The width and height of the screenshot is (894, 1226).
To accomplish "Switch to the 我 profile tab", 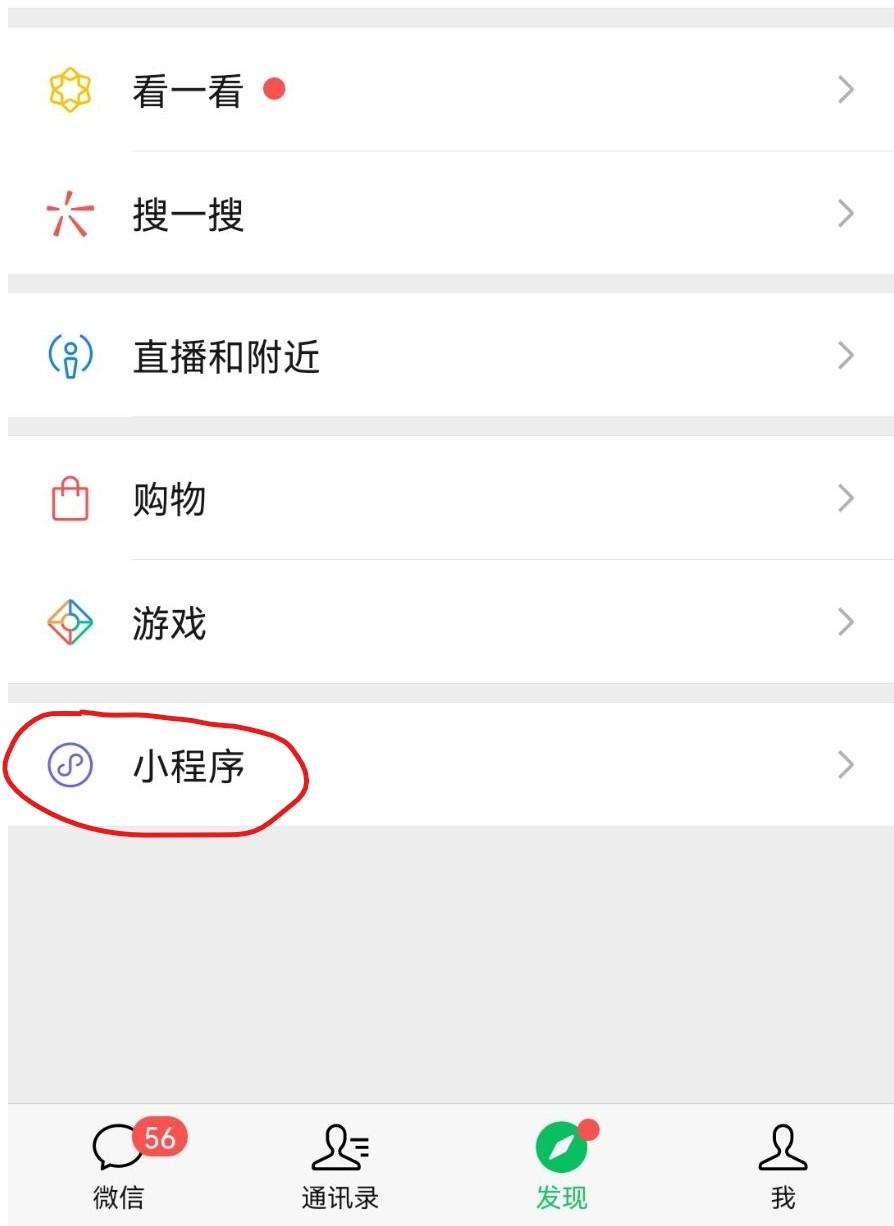I will pyautogui.click(x=782, y=1165).
